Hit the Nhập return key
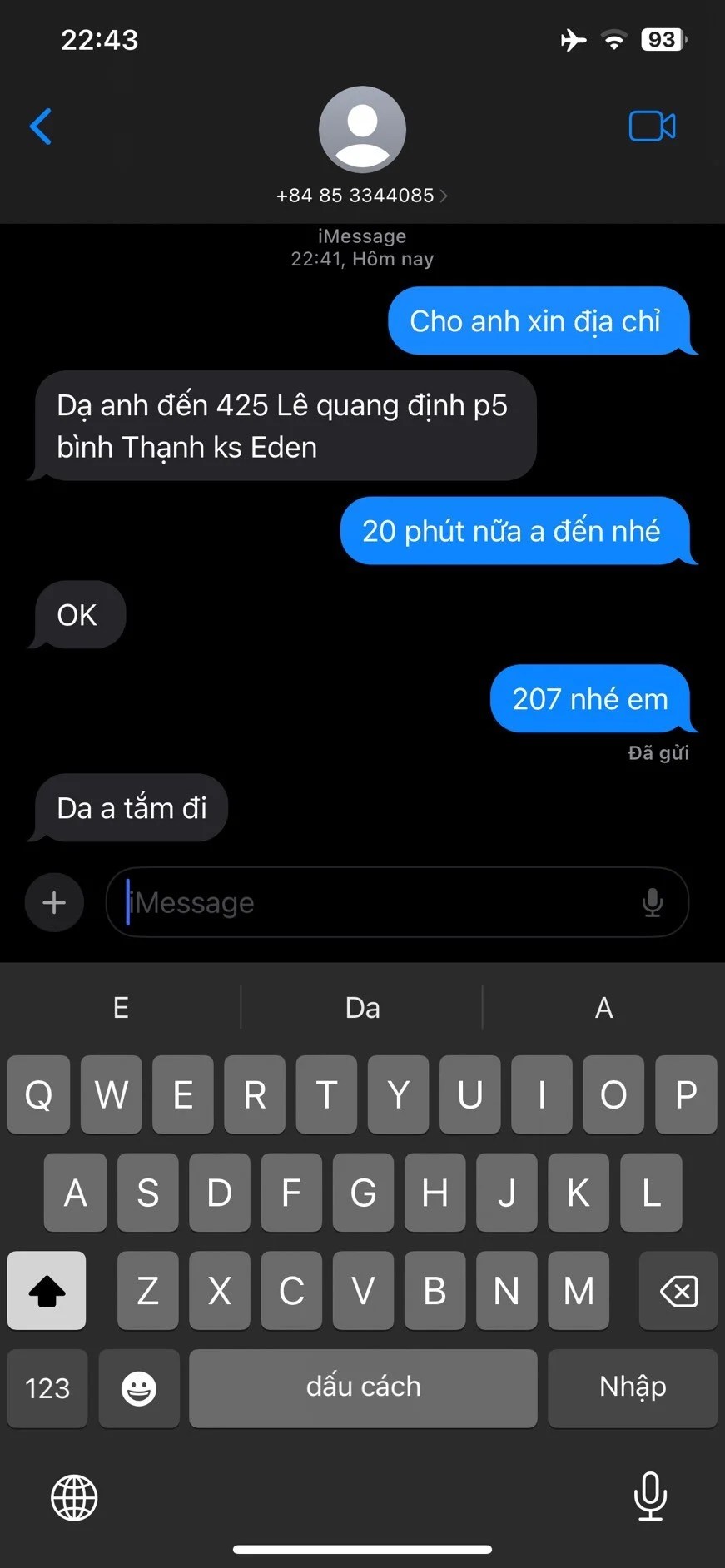Screen dimensions: 725x1568 click(633, 1387)
